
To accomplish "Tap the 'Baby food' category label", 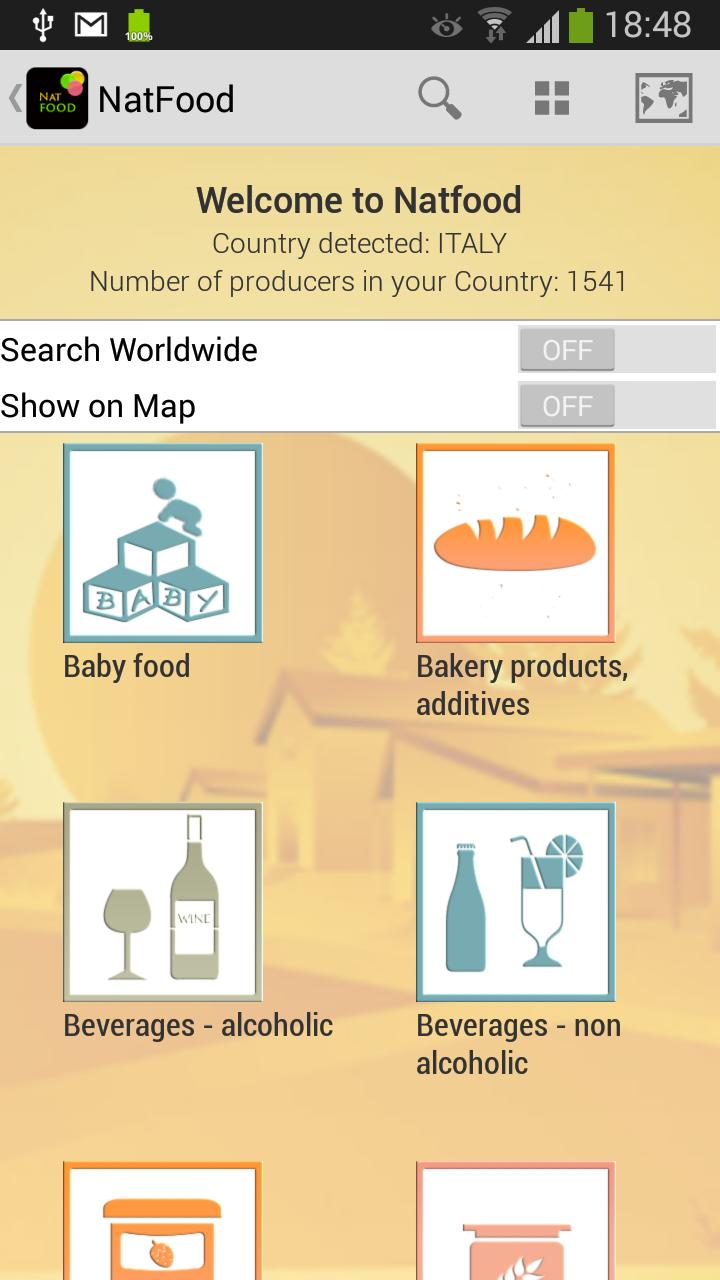I will [x=126, y=666].
